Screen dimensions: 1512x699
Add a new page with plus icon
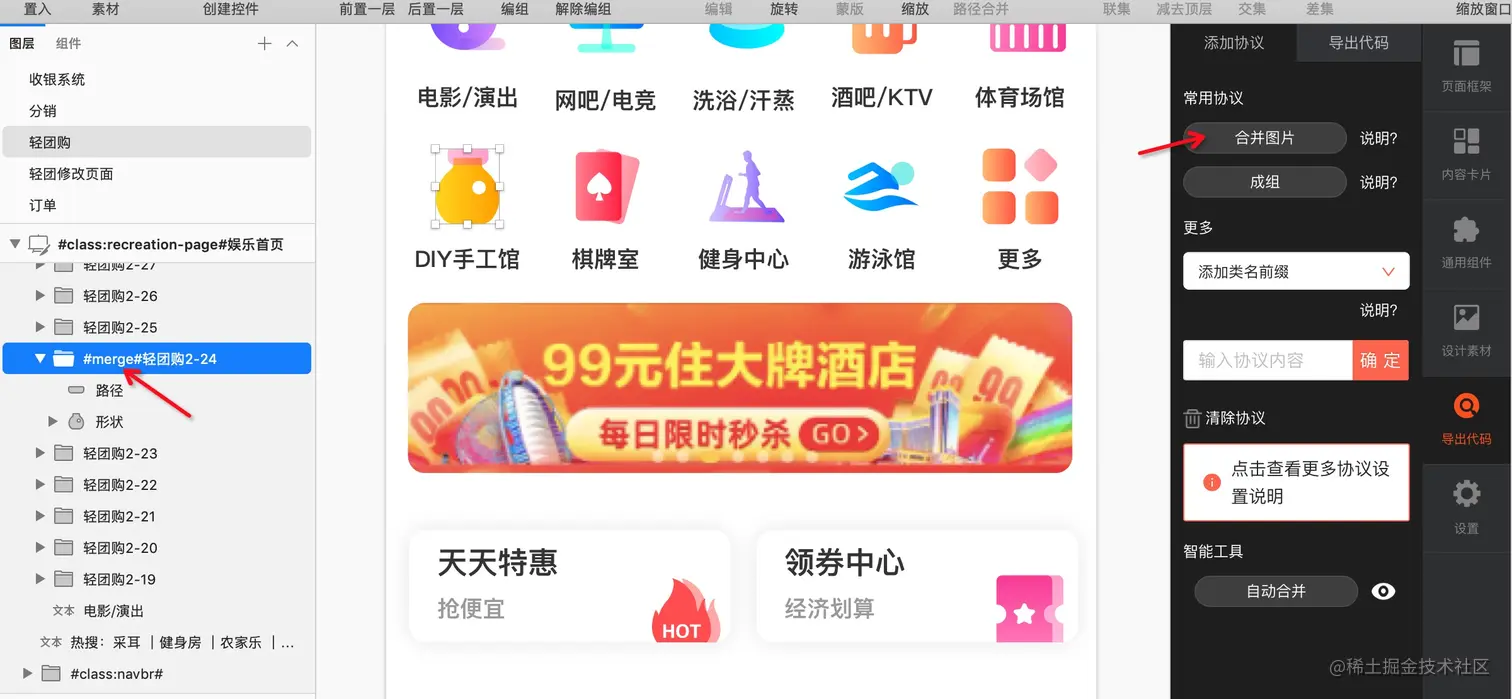(x=264, y=43)
